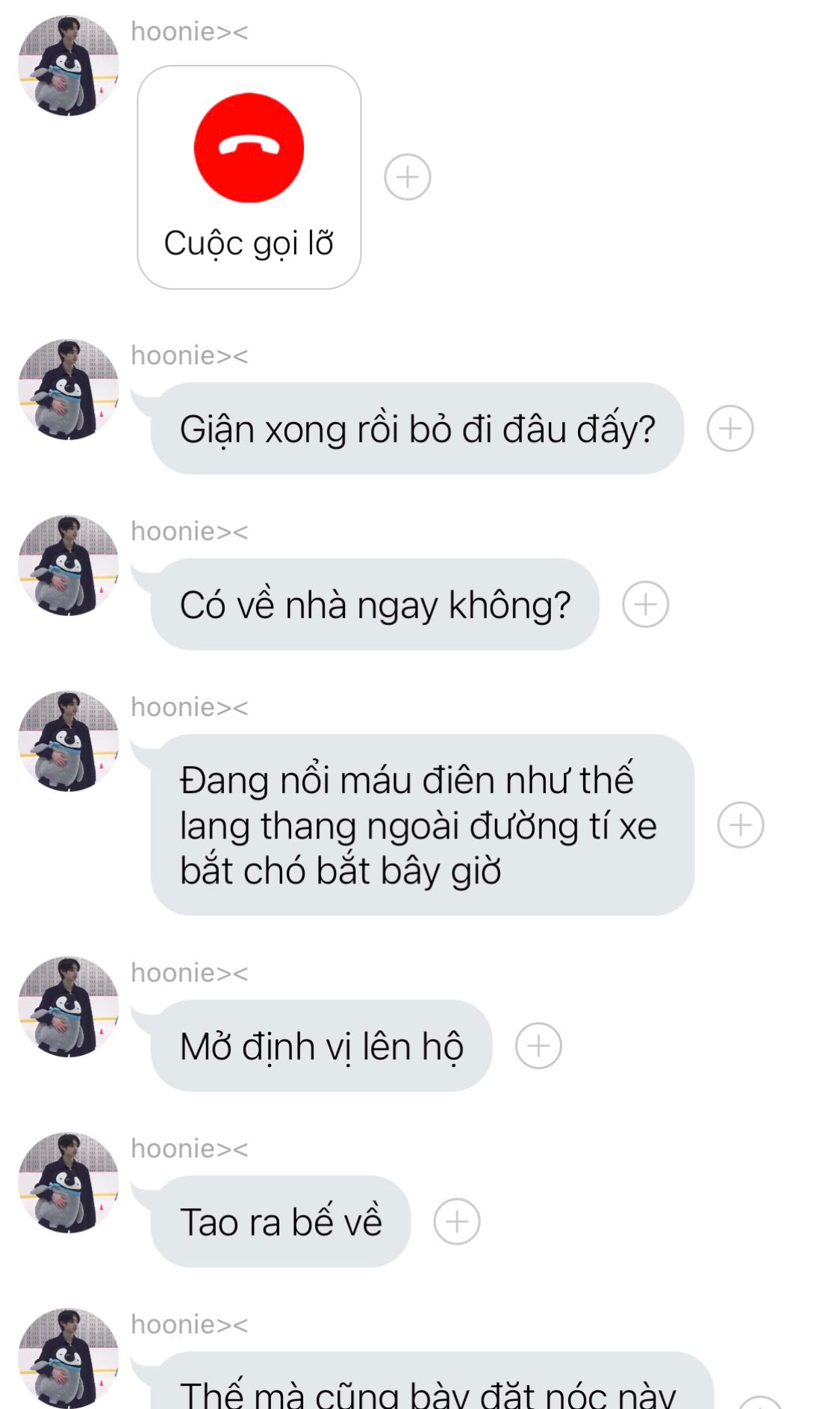
Task: Tap the plus beside "Giận xong rồi bỏ đi đâu đấy?"
Action: pos(729,429)
